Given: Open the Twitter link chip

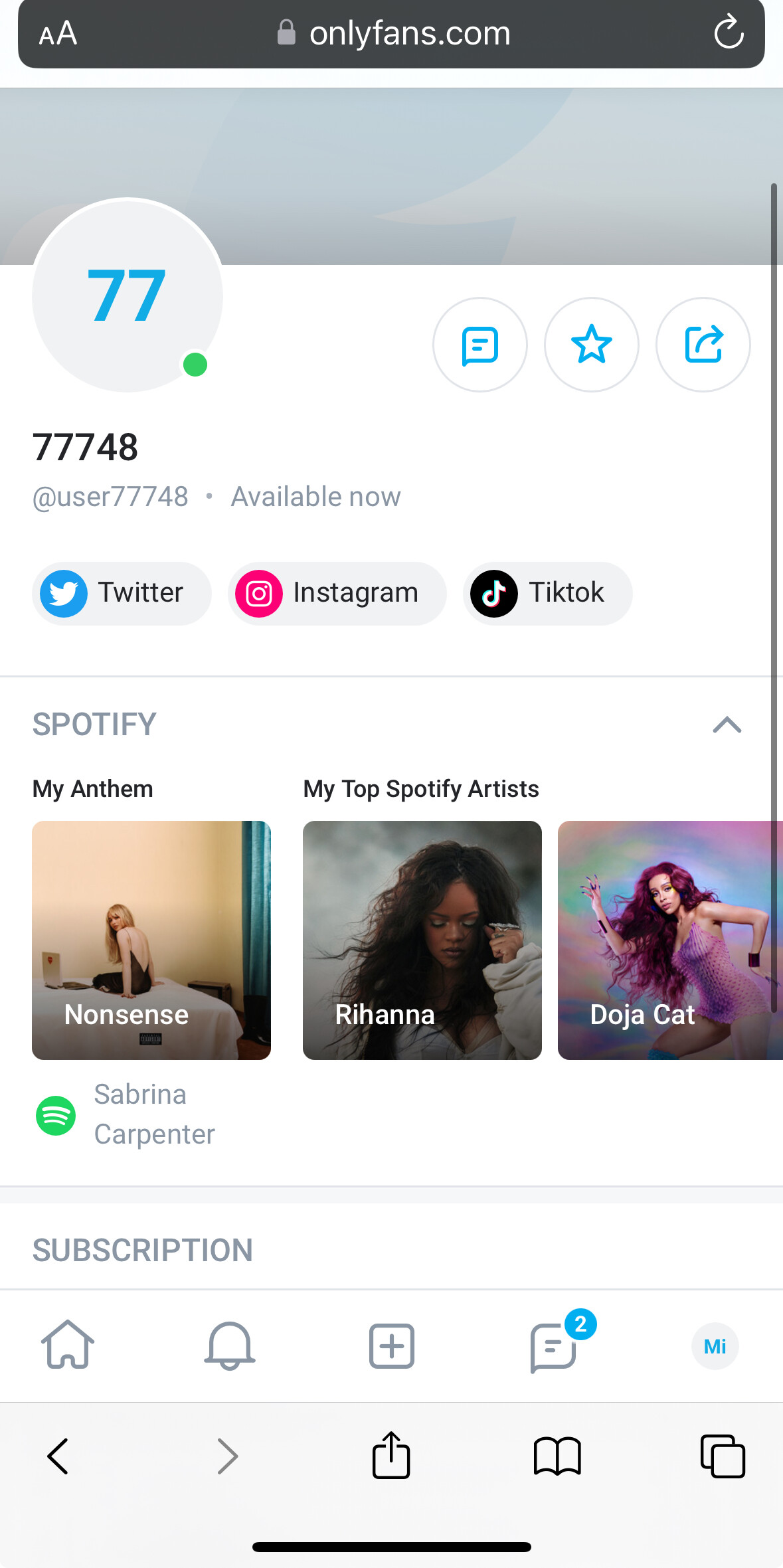Looking at the screenshot, I should click(122, 593).
